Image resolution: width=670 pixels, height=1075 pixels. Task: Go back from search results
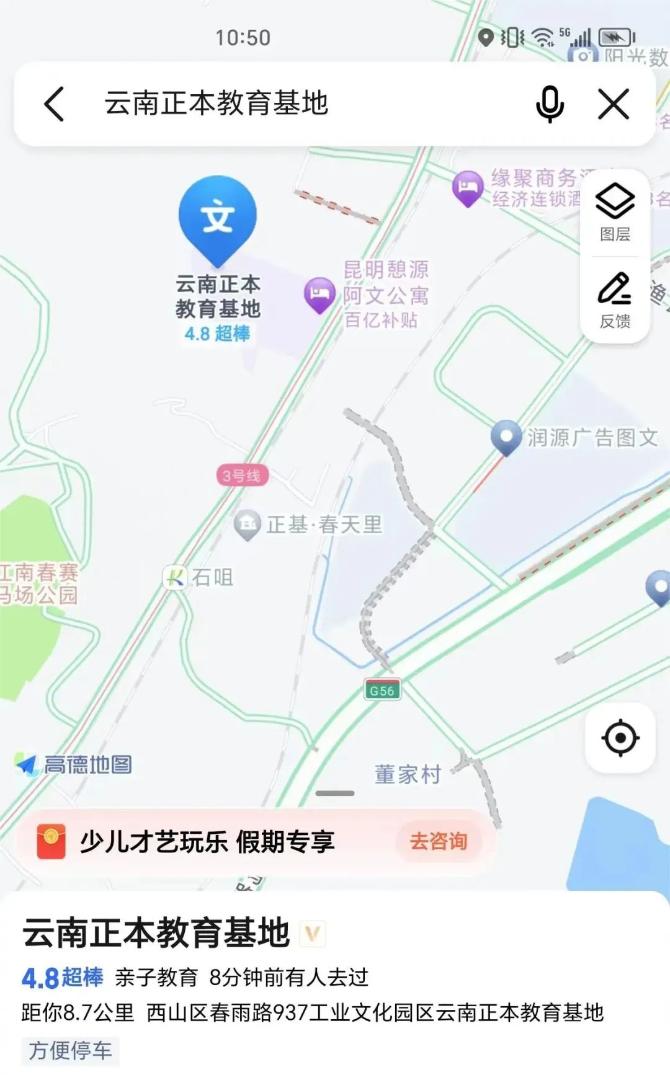[x=54, y=103]
